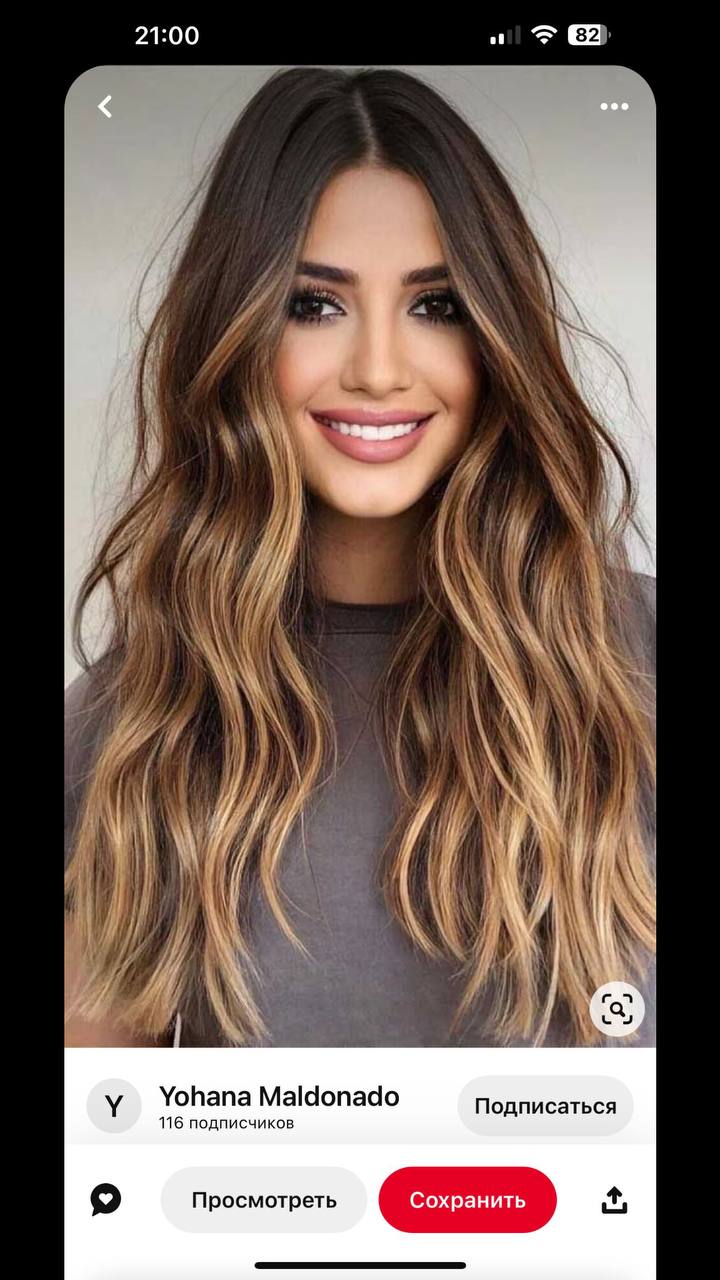The width and height of the screenshot is (720, 1280).
Task: Open the three-dot overflow menu
Action: pyautogui.click(x=614, y=107)
